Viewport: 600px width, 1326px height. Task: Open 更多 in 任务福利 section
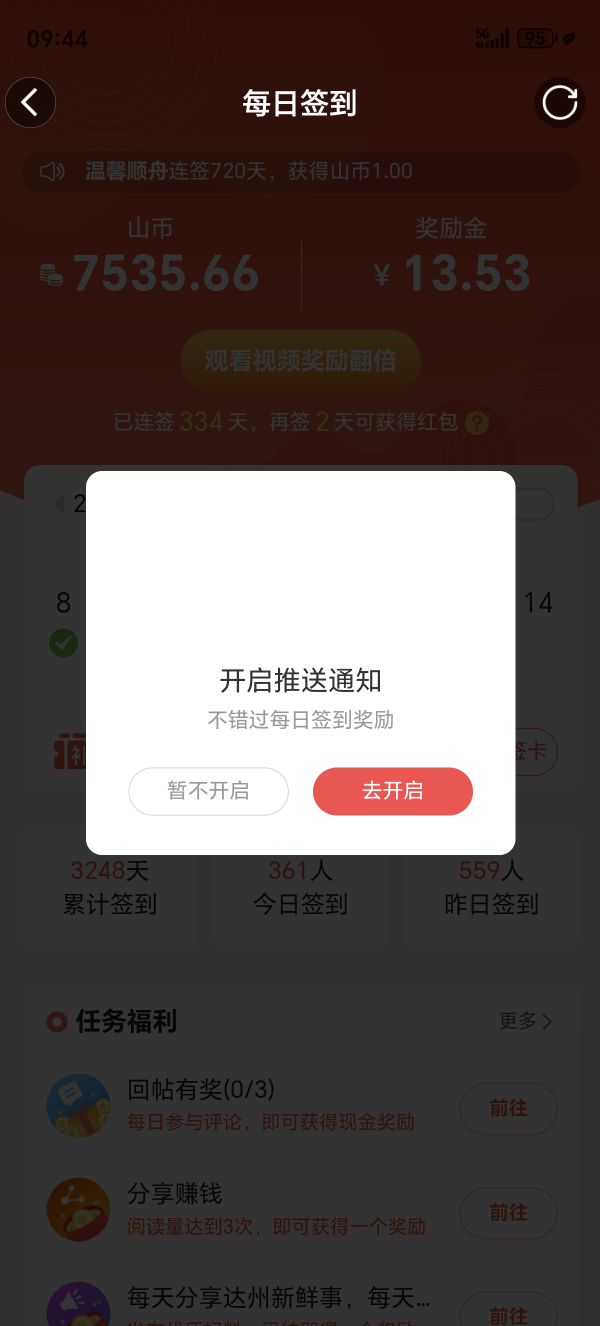click(x=525, y=1021)
